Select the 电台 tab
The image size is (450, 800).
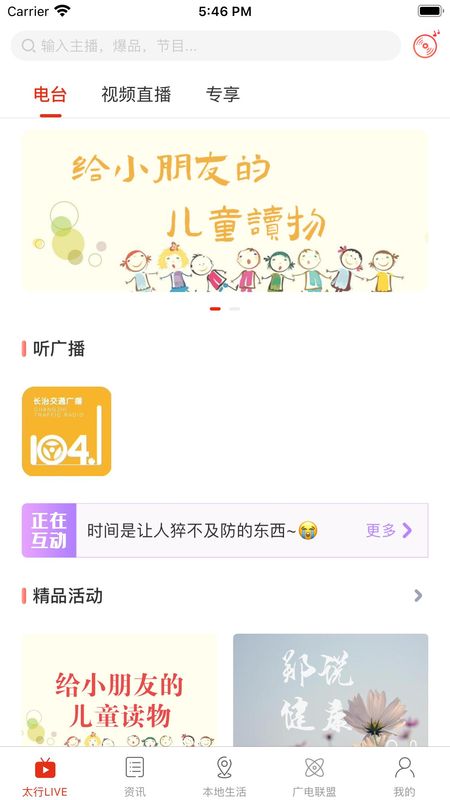click(x=51, y=94)
